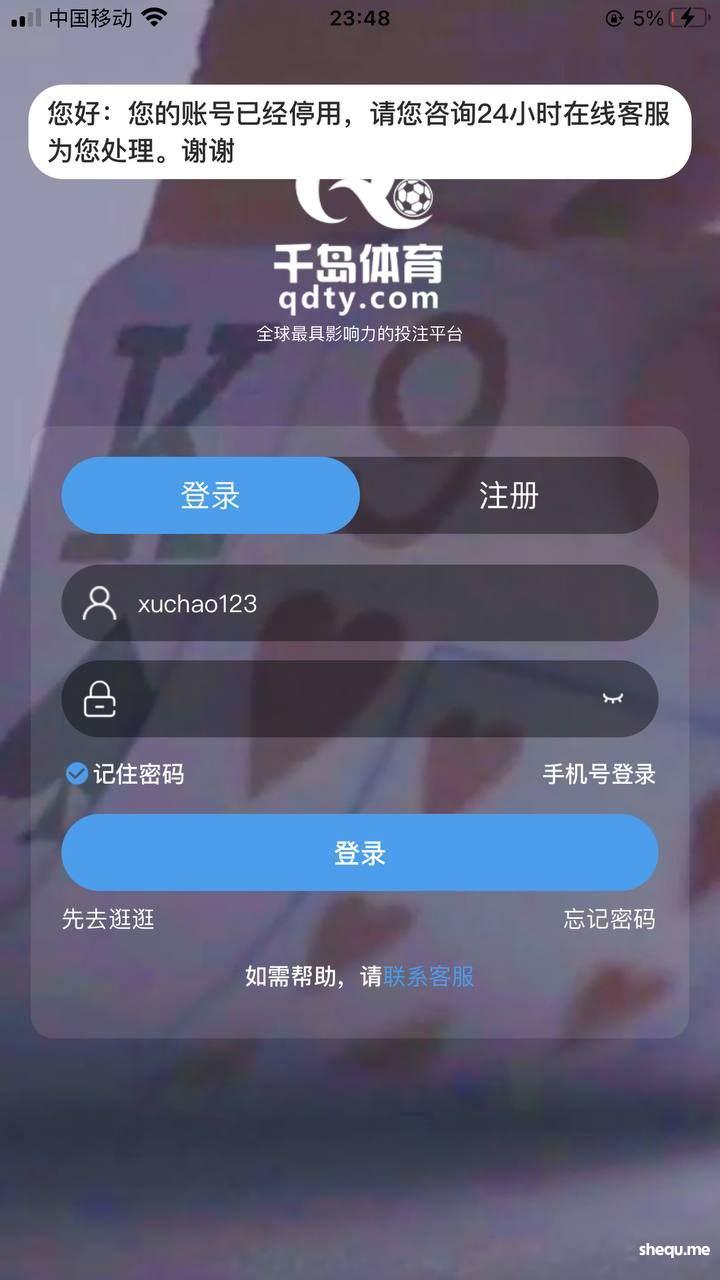Uncheck the 记住密码 checkbox

pos(77,773)
